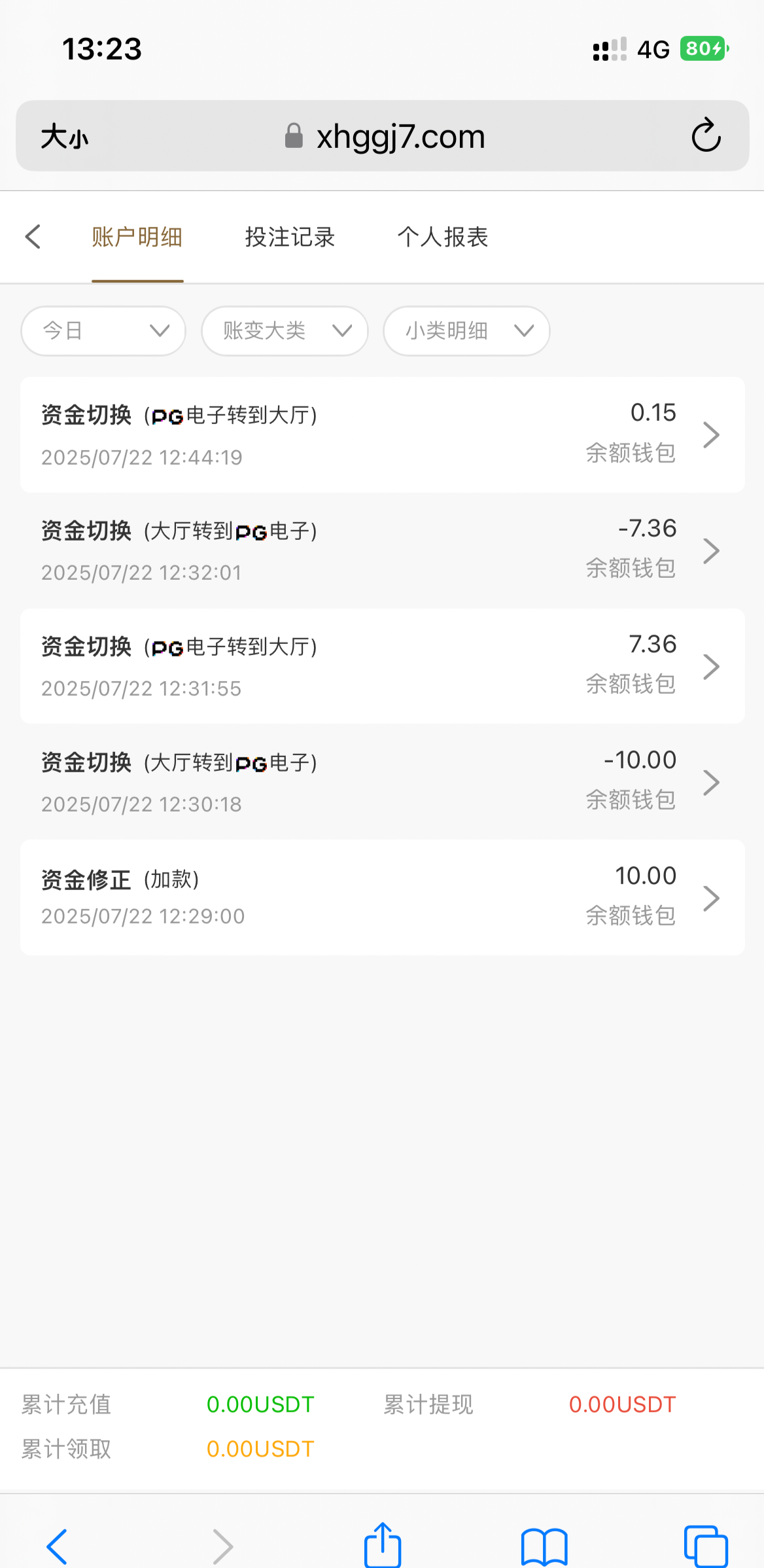
Task: Show all open browser tabs
Action: 706,1546
